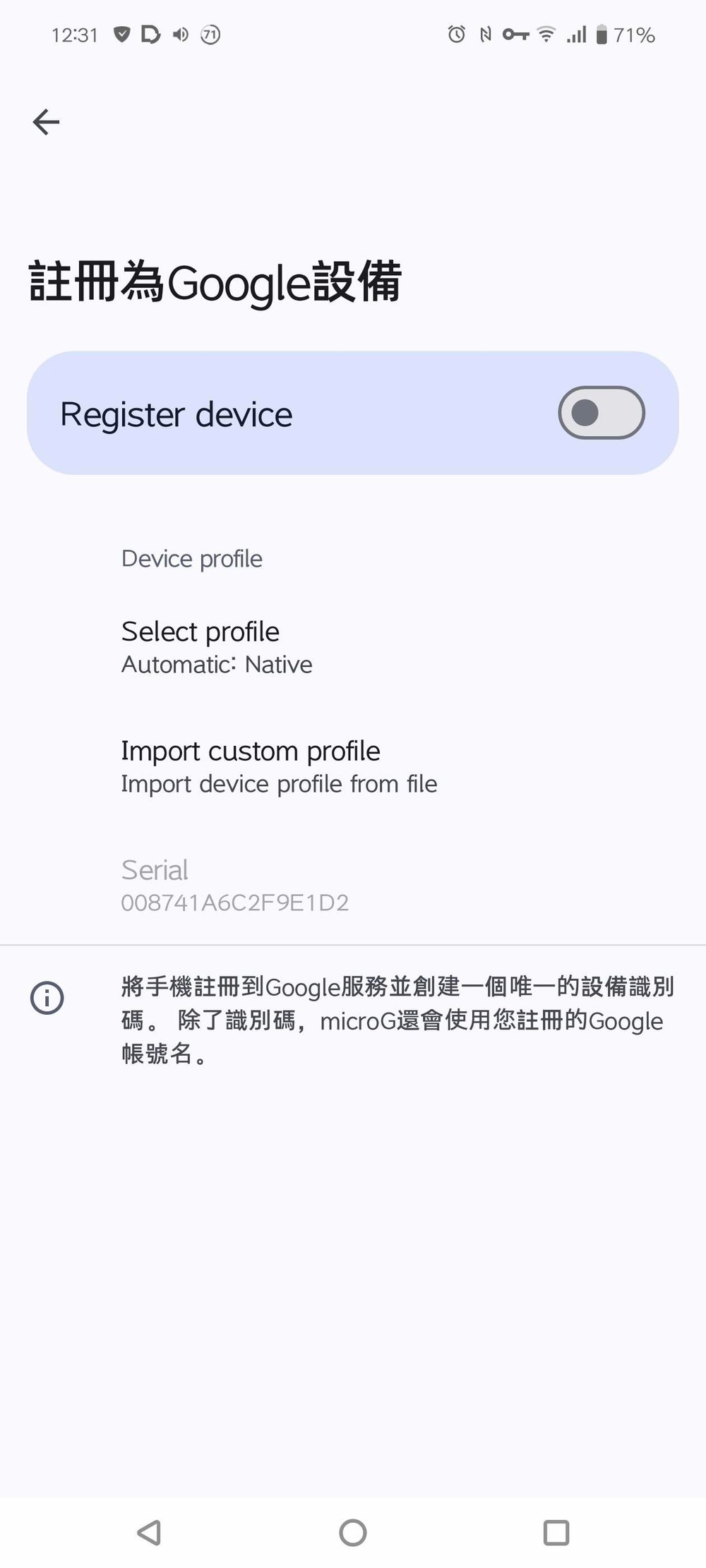Tap the speaker volume status icon
Image resolution: width=706 pixels, height=1568 pixels.
coord(179,34)
